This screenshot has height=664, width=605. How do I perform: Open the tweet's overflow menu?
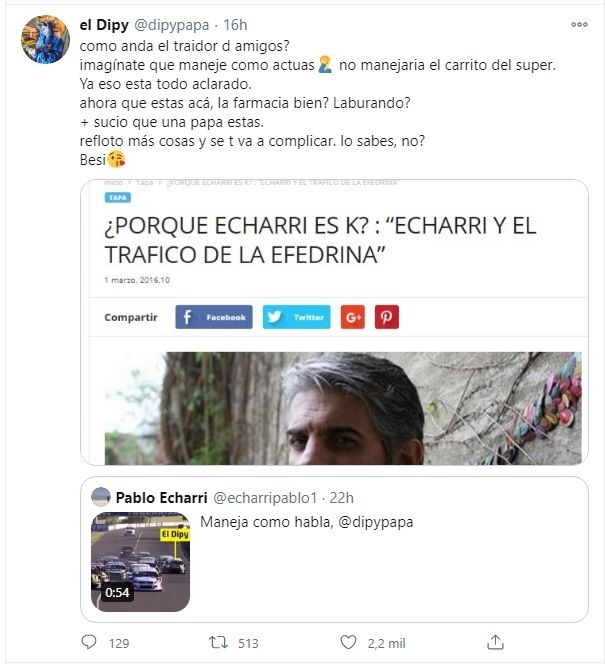click(580, 24)
